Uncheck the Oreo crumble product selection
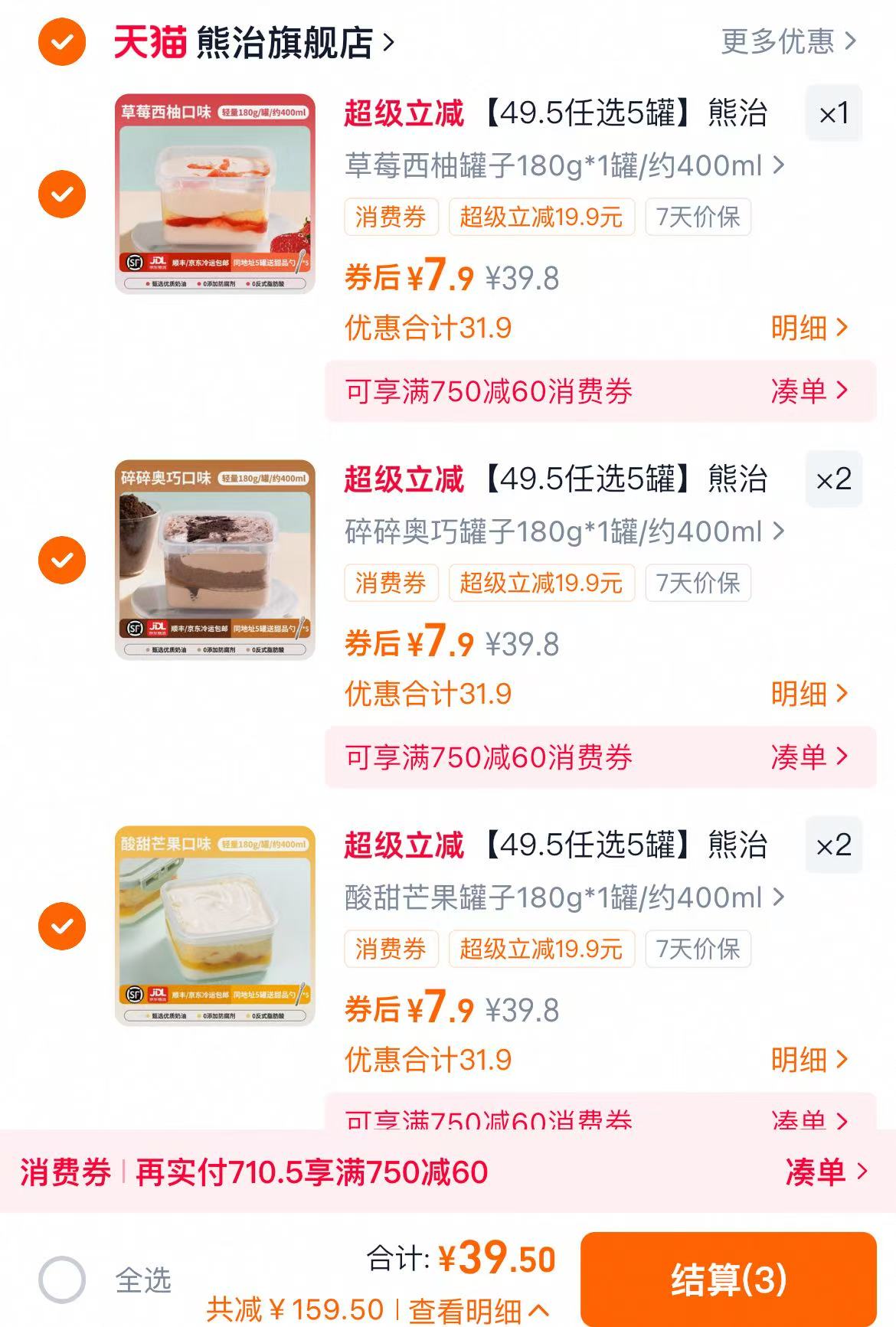 (x=60, y=561)
